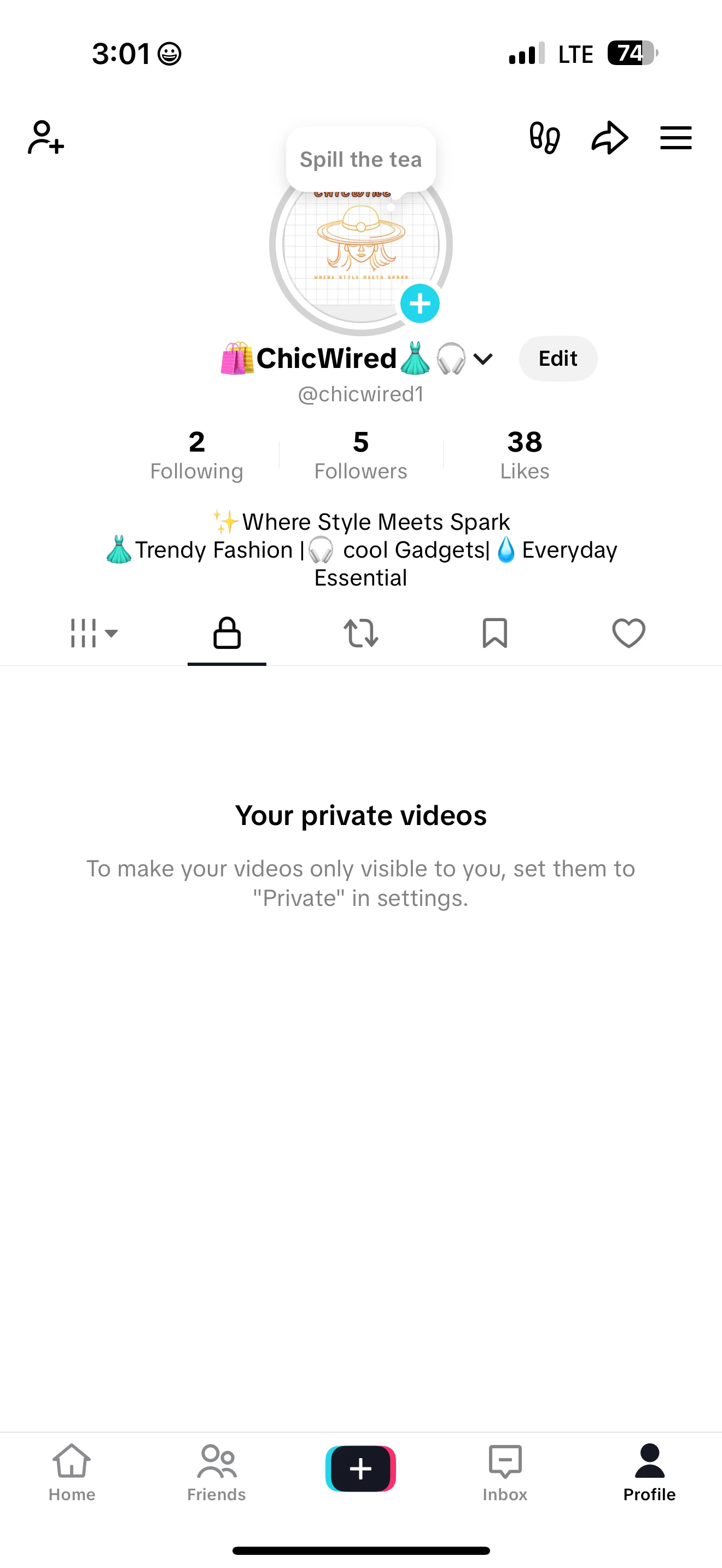The image size is (722, 1568).
Task: Open the add friends icon
Action: pyautogui.click(x=45, y=138)
